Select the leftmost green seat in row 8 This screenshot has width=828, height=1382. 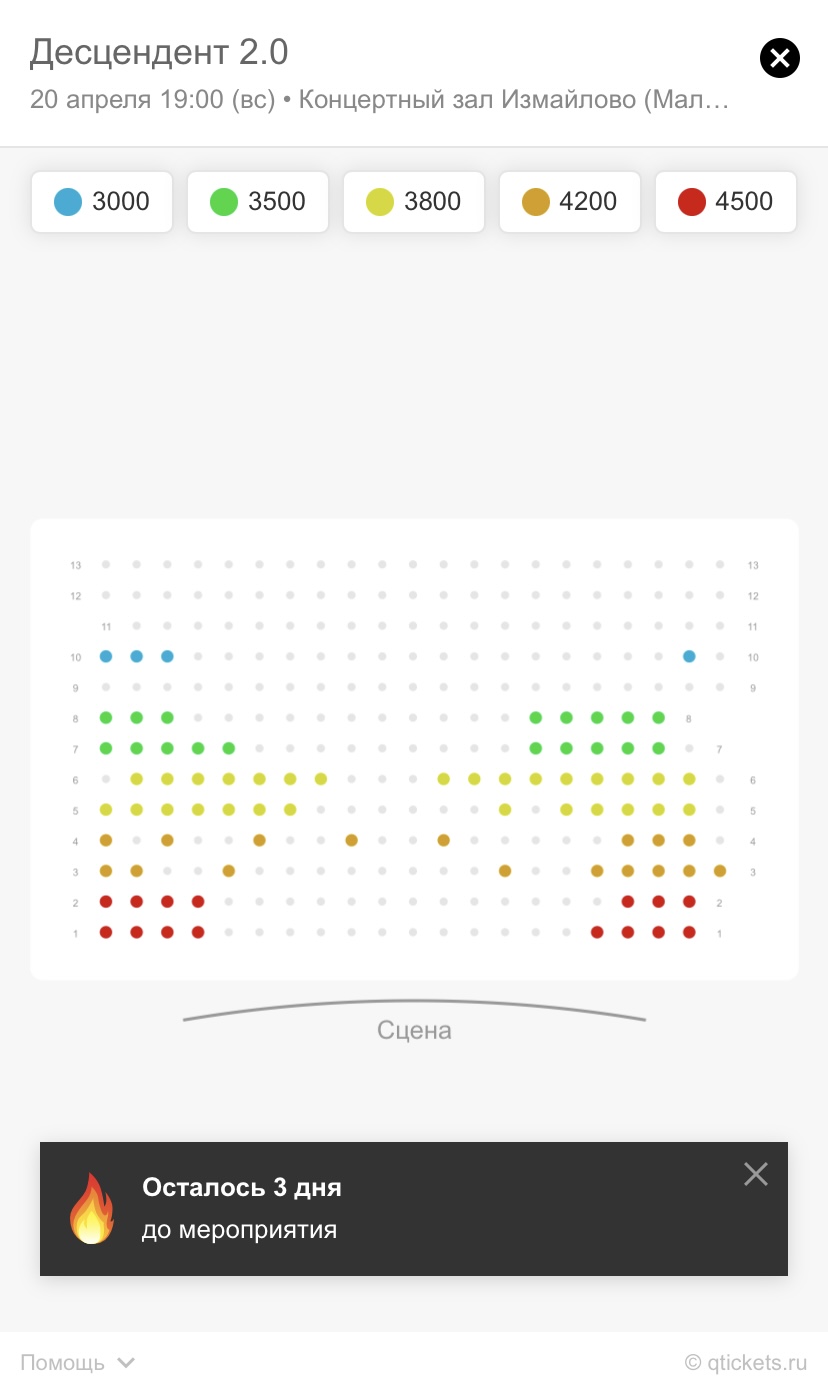pos(106,718)
